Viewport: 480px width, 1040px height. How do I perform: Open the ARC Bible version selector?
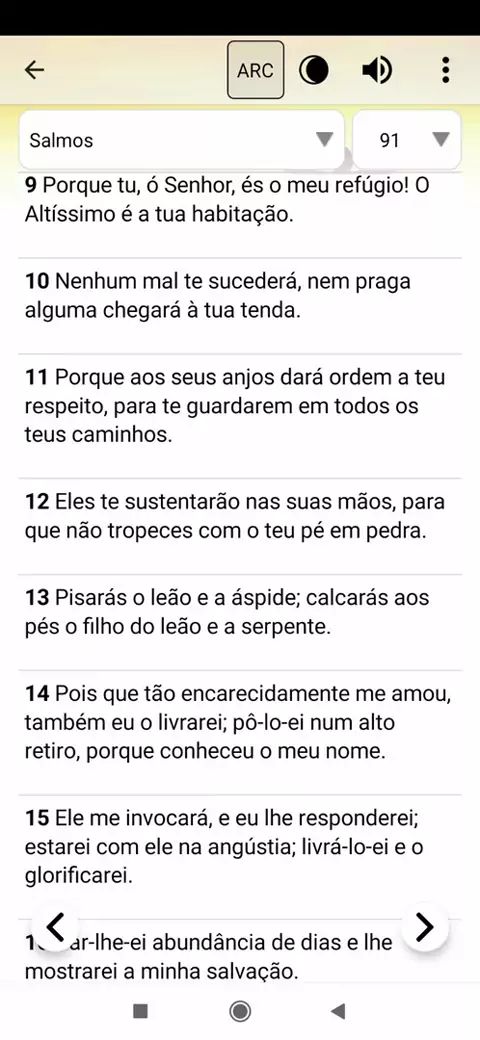click(x=256, y=70)
